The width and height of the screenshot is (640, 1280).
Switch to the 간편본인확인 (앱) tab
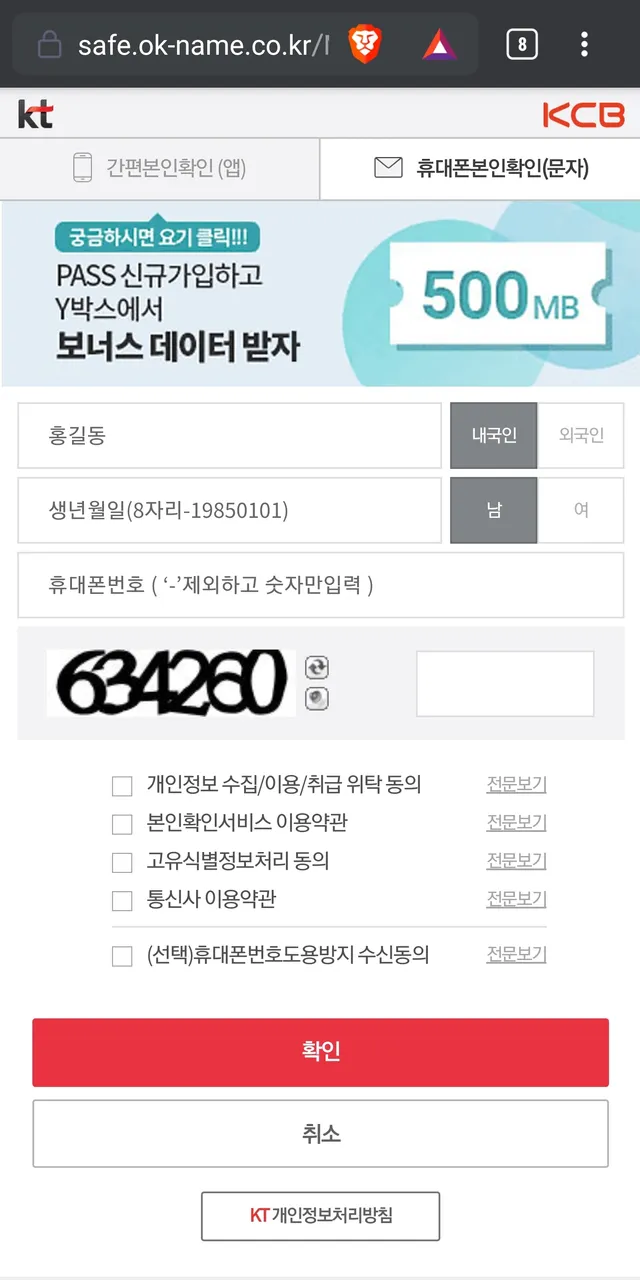160,168
